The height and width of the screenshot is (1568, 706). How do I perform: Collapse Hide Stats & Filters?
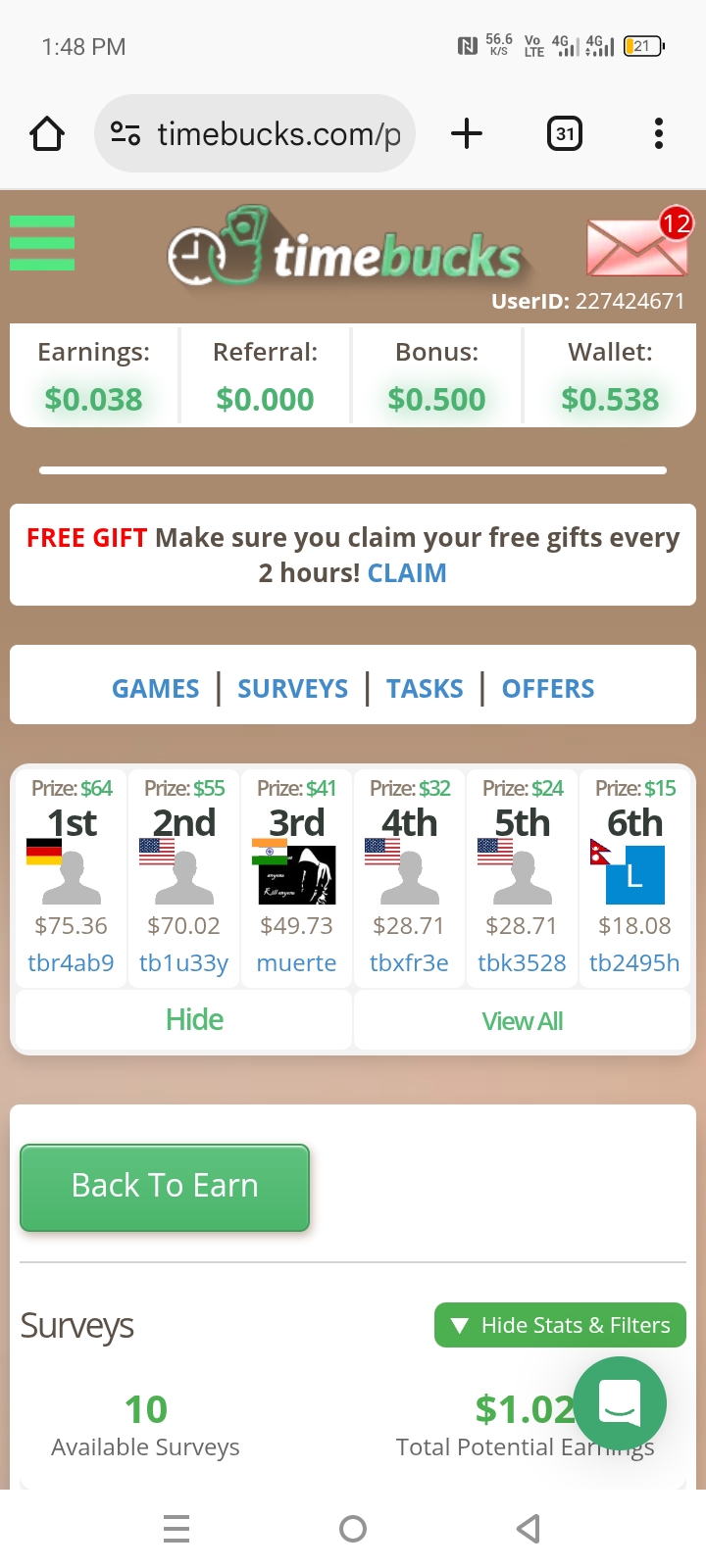(x=560, y=1325)
